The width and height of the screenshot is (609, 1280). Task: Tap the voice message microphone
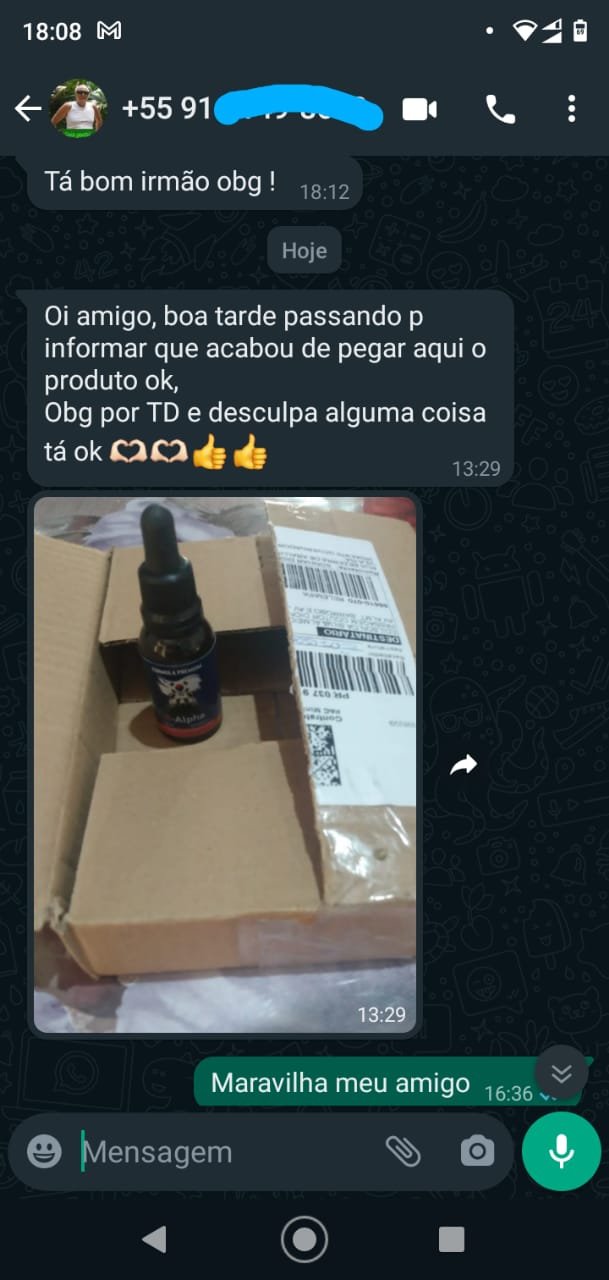[561, 1152]
